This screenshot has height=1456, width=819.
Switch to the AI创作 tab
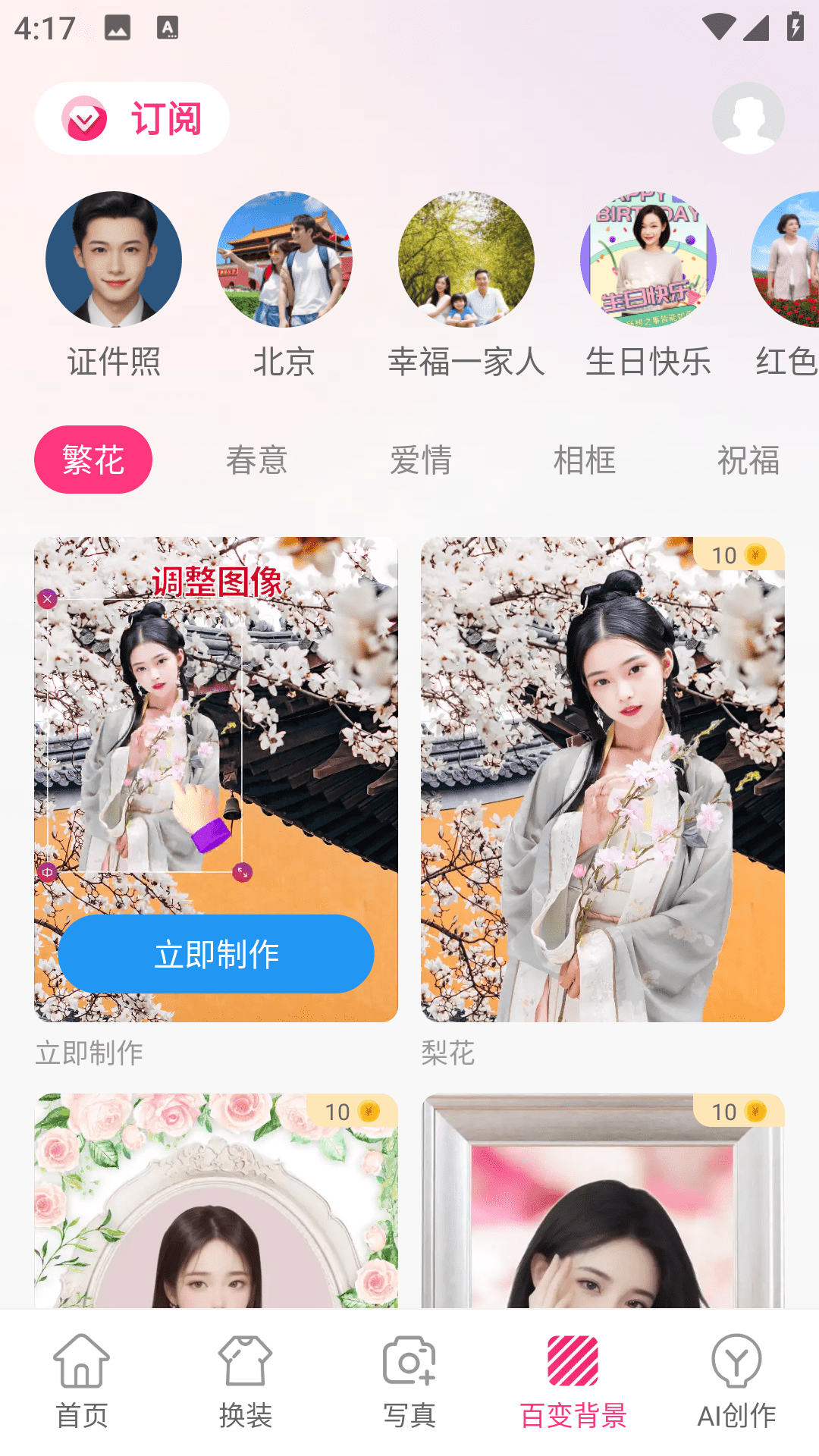click(x=737, y=1382)
